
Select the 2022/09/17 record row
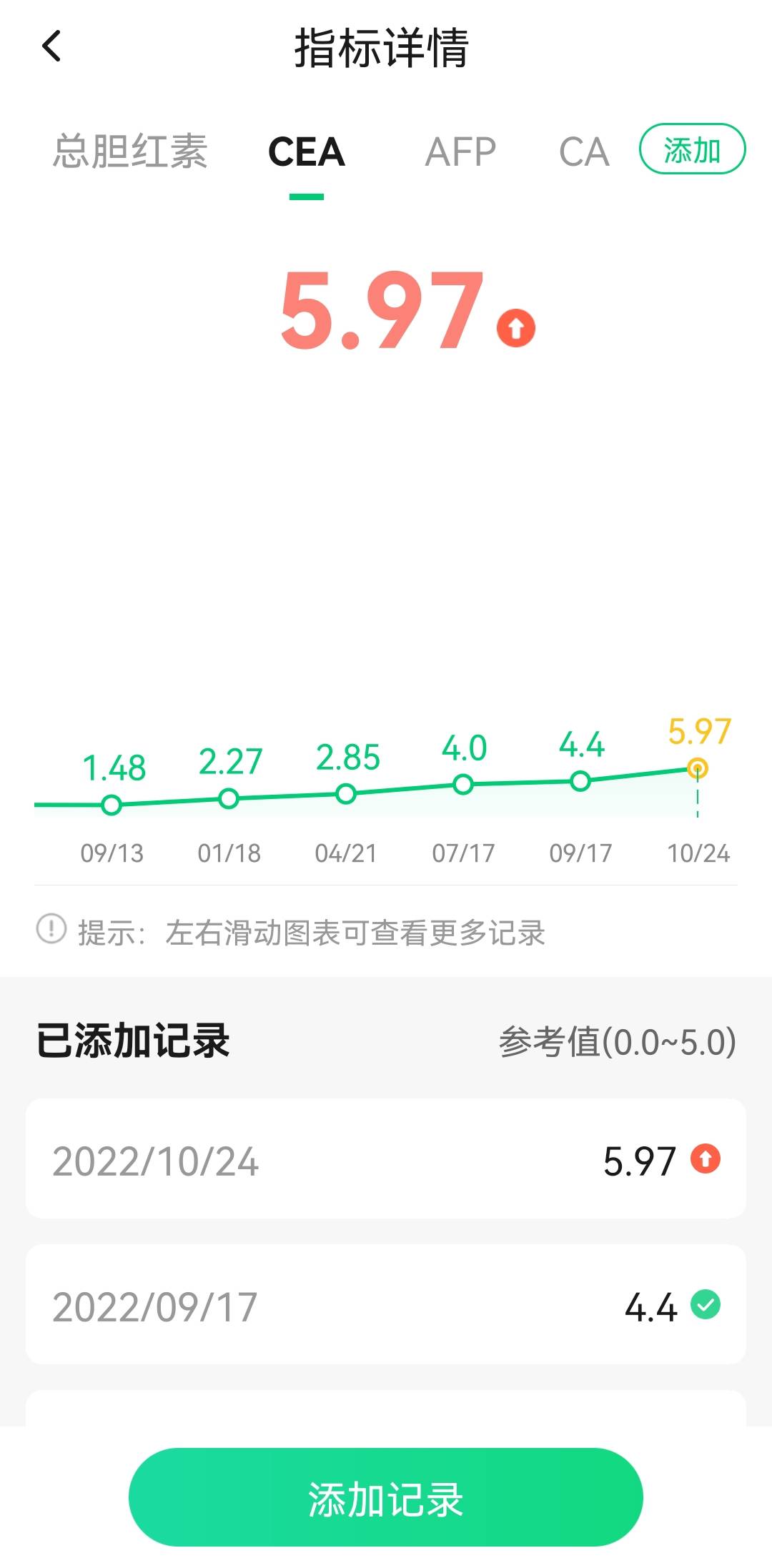pyautogui.click(x=386, y=1305)
